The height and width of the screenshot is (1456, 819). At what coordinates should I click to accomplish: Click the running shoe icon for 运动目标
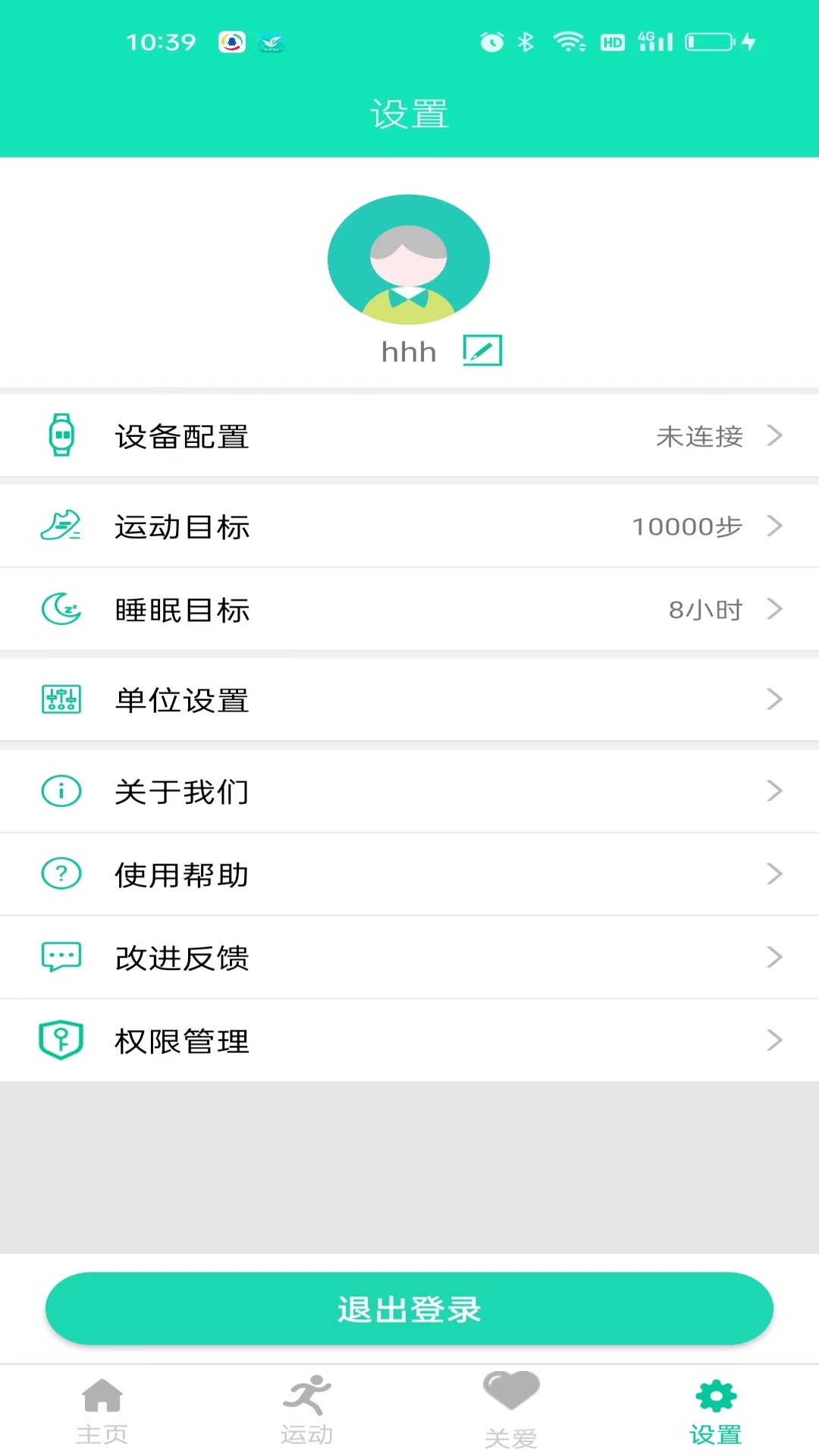pyautogui.click(x=61, y=526)
